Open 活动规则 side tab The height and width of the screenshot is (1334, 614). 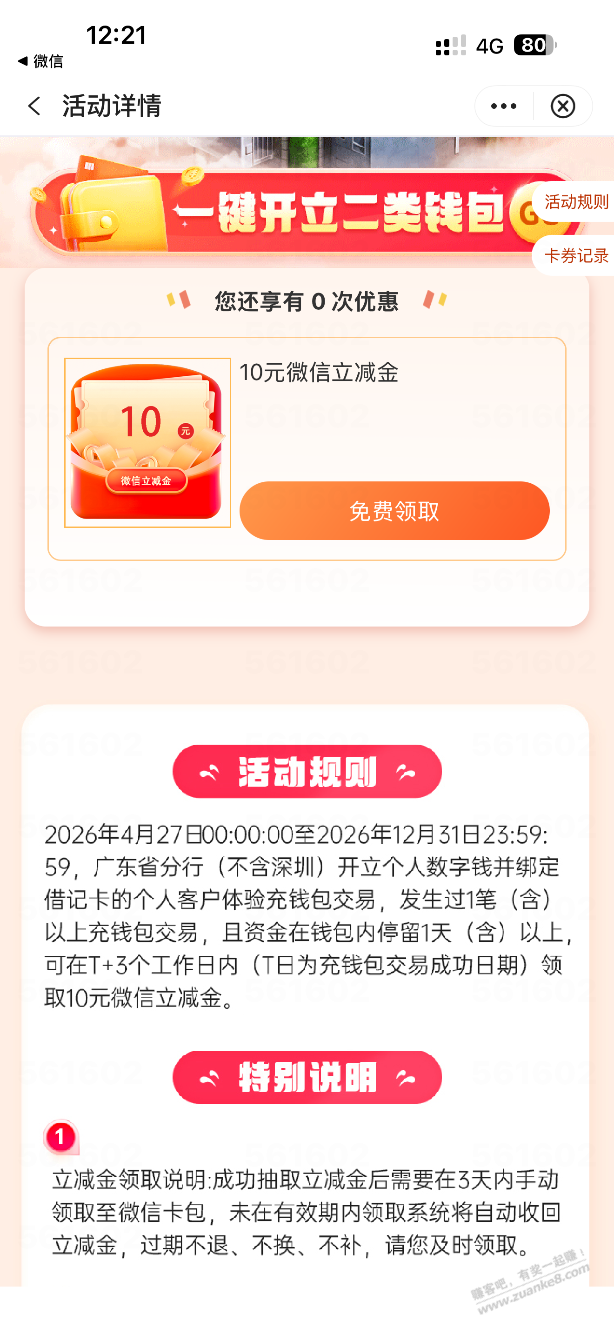[575, 202]
